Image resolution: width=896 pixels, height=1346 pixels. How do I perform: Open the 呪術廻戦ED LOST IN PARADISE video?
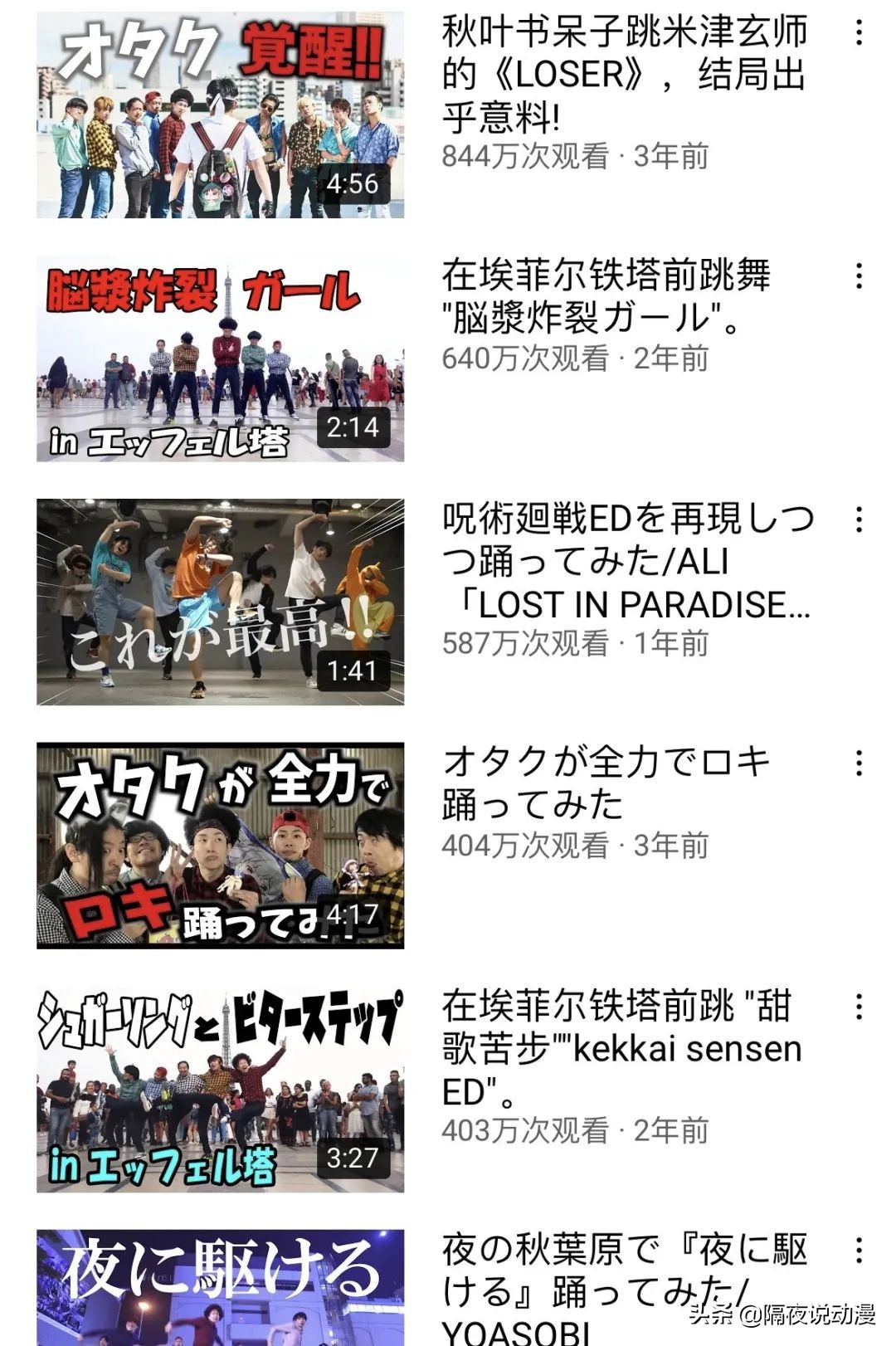(x=220, y=602)
